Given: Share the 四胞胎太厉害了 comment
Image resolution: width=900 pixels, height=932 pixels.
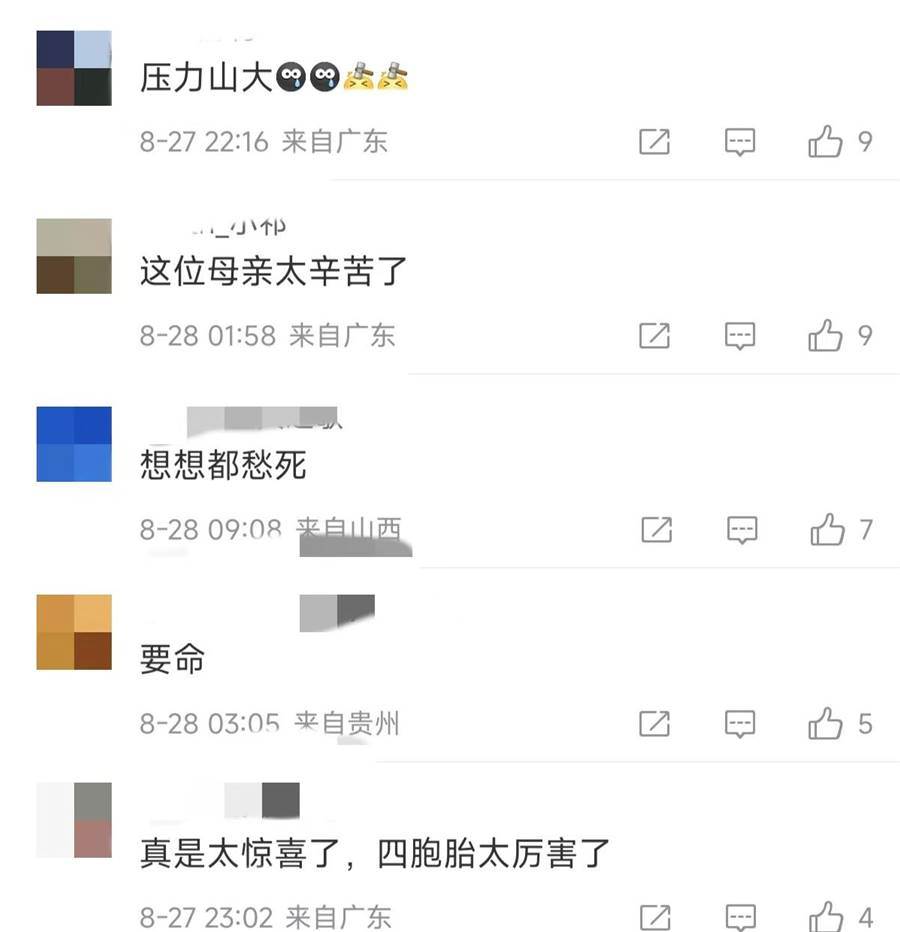Looking at the screenshot, I should click(x=654, y=916).
